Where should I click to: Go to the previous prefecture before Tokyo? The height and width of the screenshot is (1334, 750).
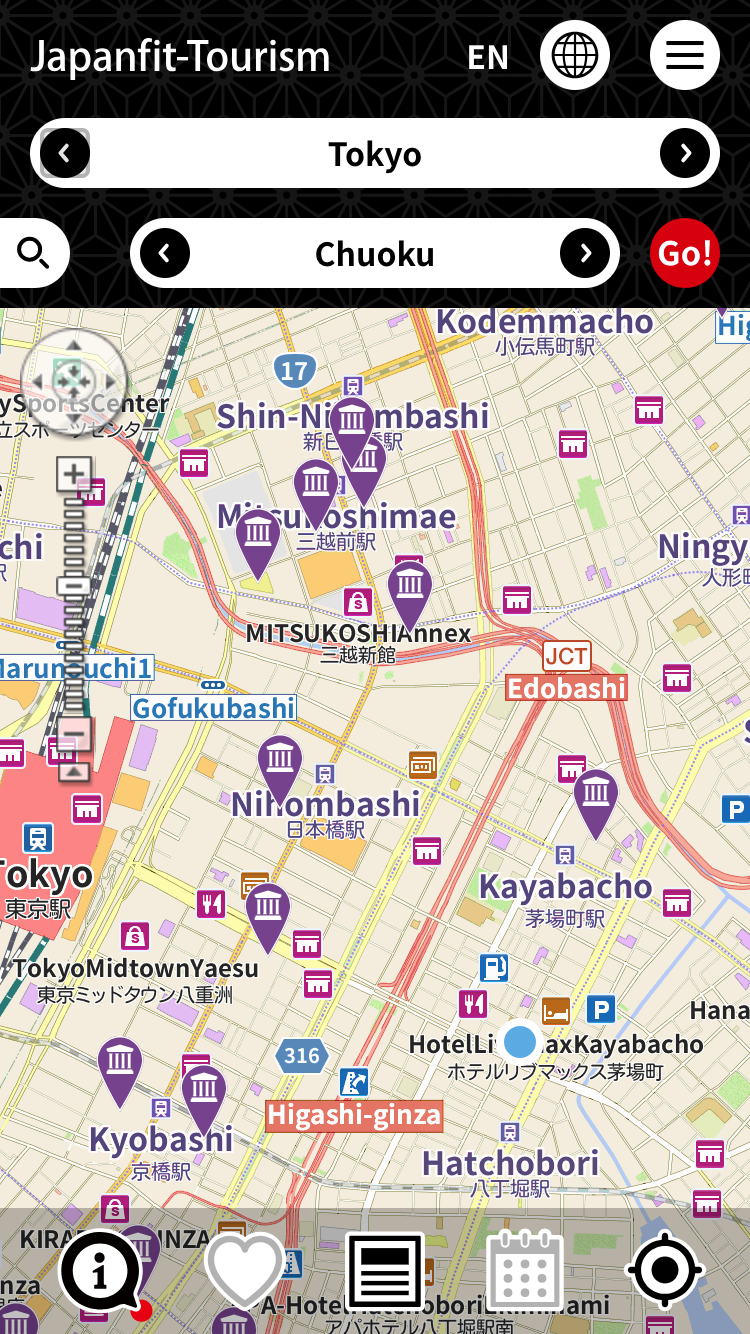pos(65,154)
